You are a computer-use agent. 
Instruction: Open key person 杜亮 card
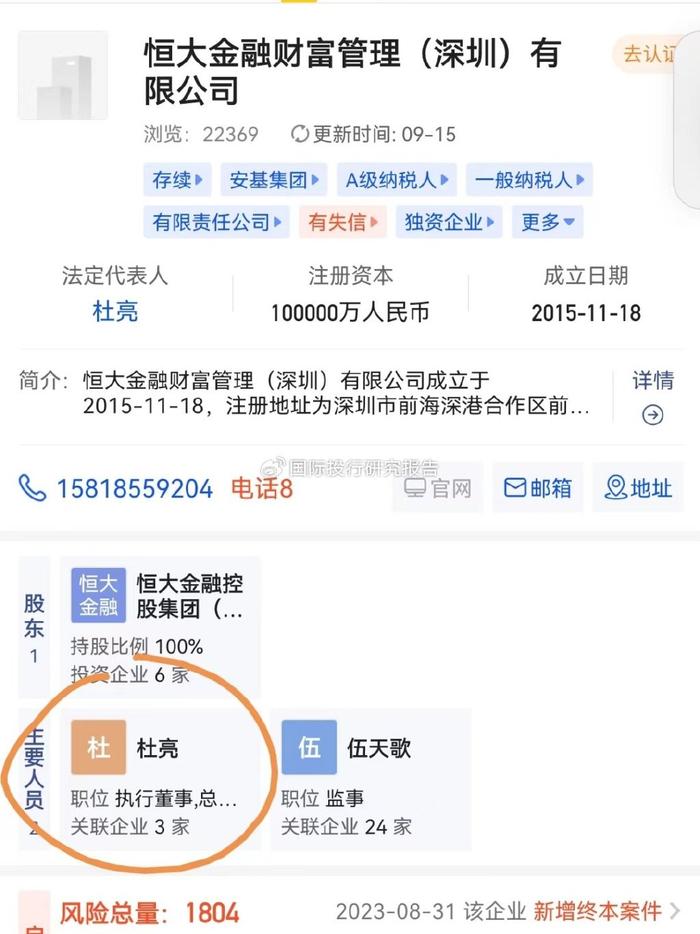click(x=160, y=780)
